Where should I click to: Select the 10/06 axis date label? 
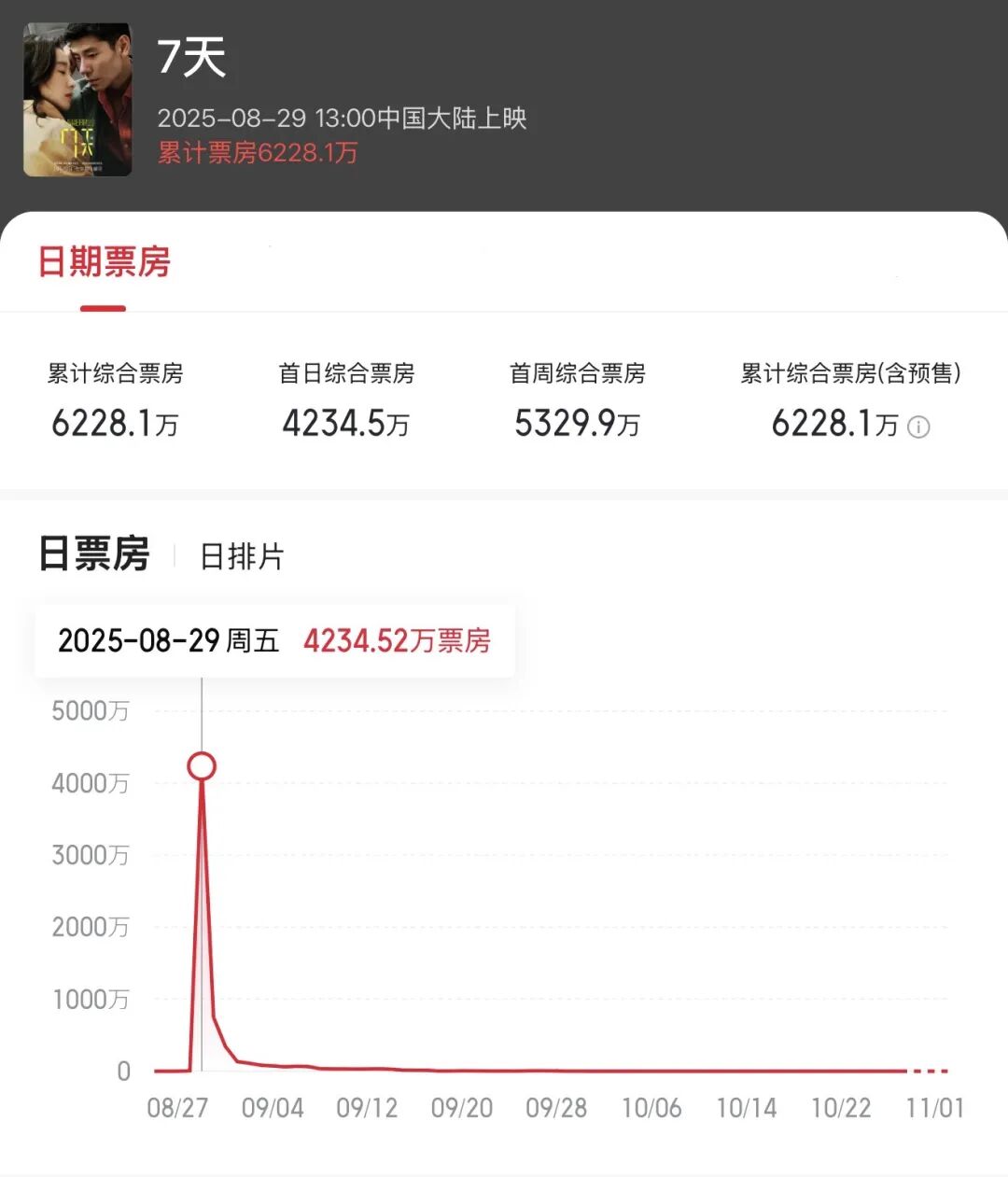coord(652,1109)
